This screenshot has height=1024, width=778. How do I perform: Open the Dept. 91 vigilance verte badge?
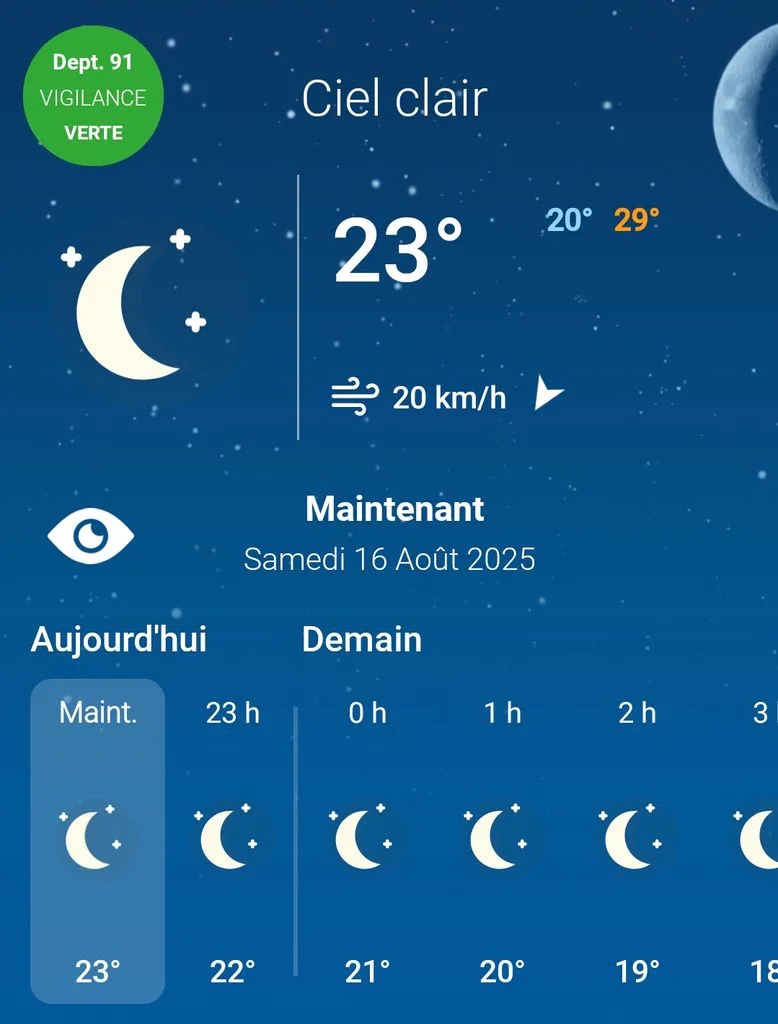(x=93, y=96)
